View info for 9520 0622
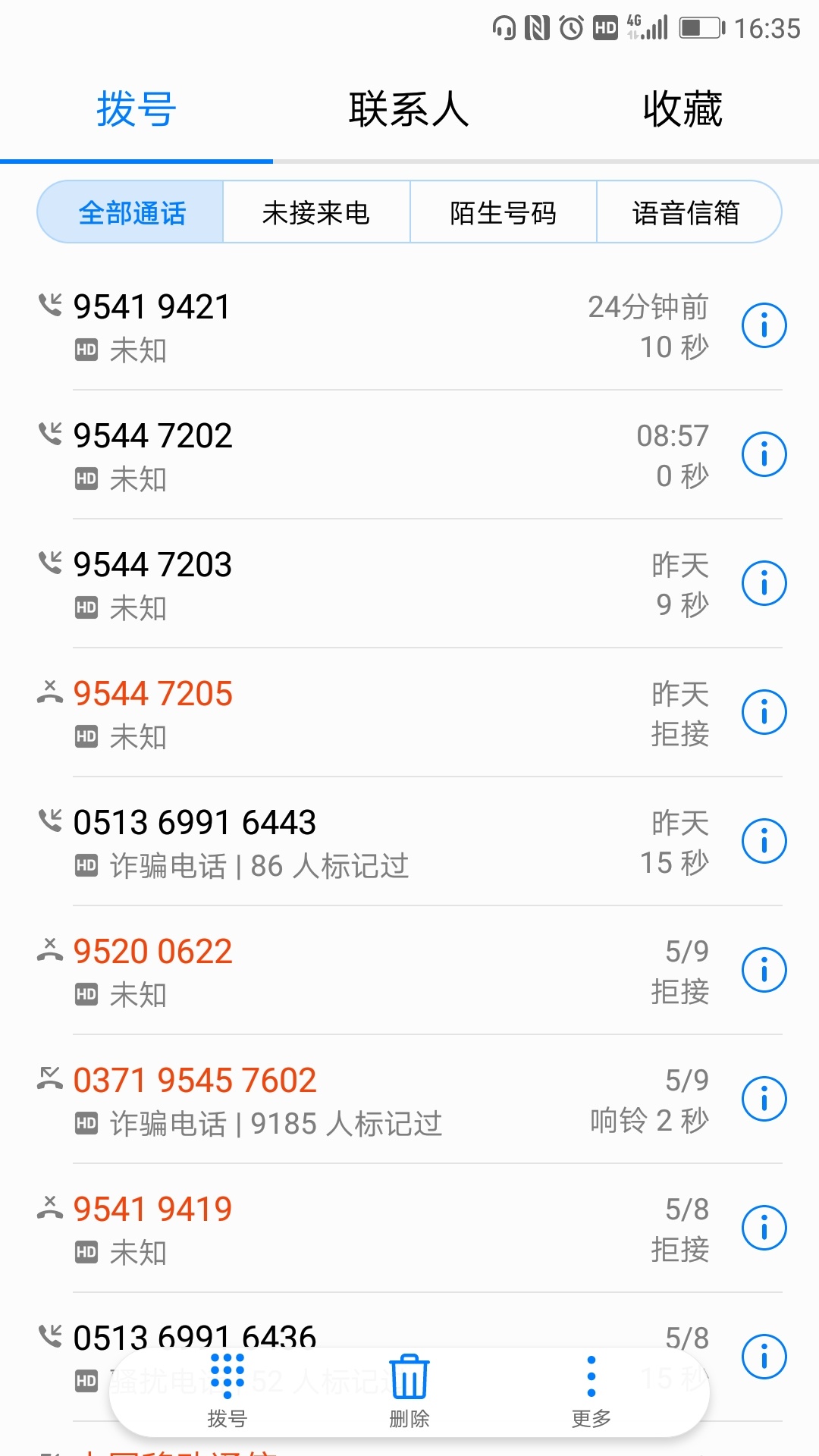Viewport: 819px width, 1456px height. [764, 970]
